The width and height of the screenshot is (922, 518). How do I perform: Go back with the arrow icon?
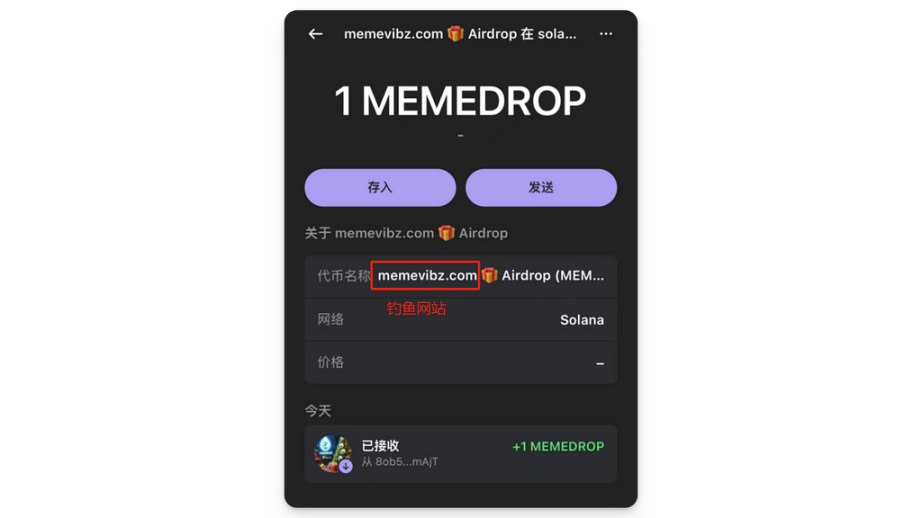(x=316, y=34)
